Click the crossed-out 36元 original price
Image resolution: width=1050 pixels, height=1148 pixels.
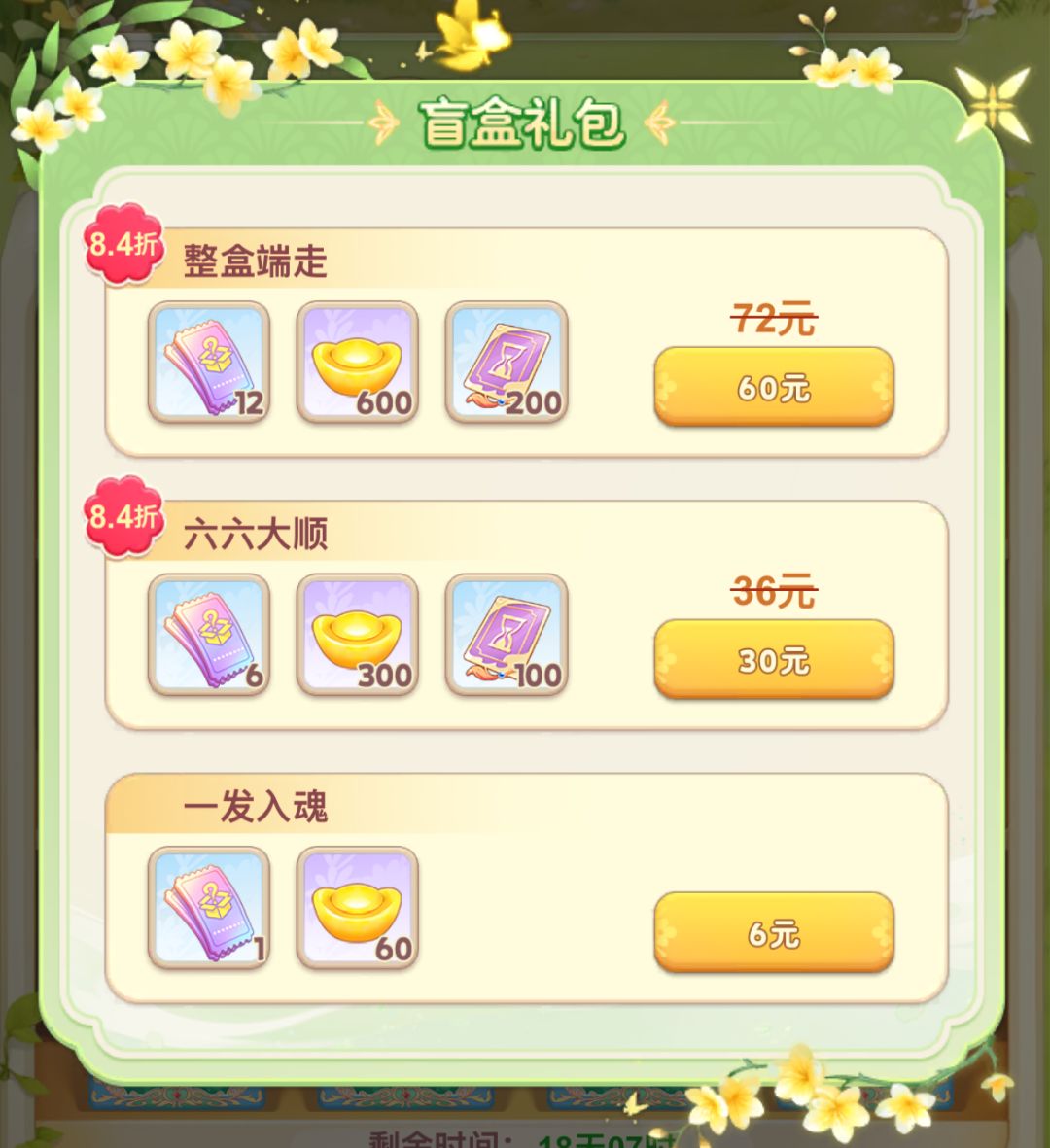click(x=775, y=588)
